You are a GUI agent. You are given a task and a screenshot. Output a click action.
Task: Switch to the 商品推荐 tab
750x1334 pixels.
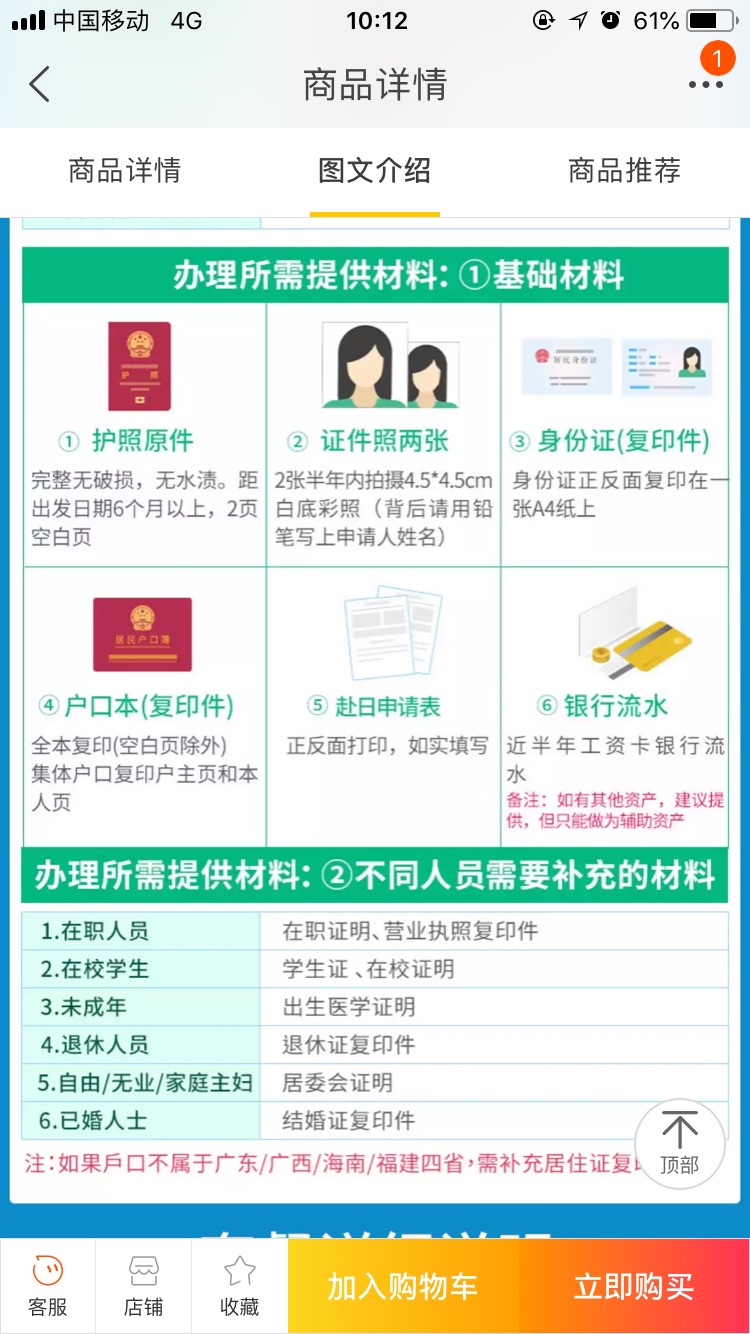pos(625,170)
